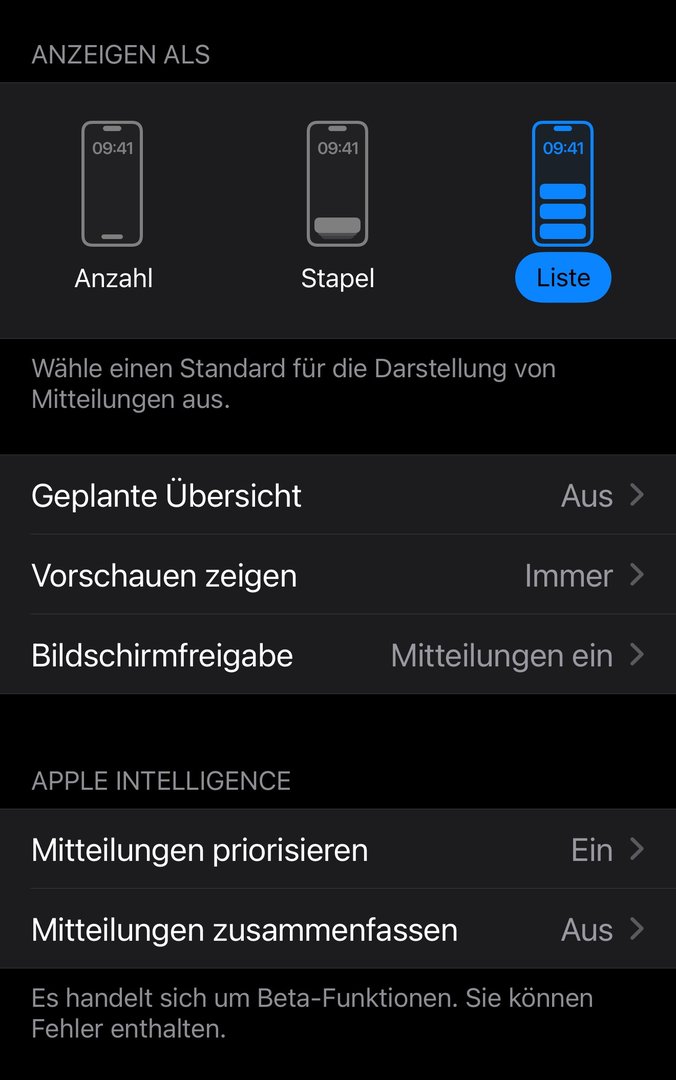Open Geplante Übersicht settings
The width and height of the screenshot is (676, 1080).
pos(338,496)
